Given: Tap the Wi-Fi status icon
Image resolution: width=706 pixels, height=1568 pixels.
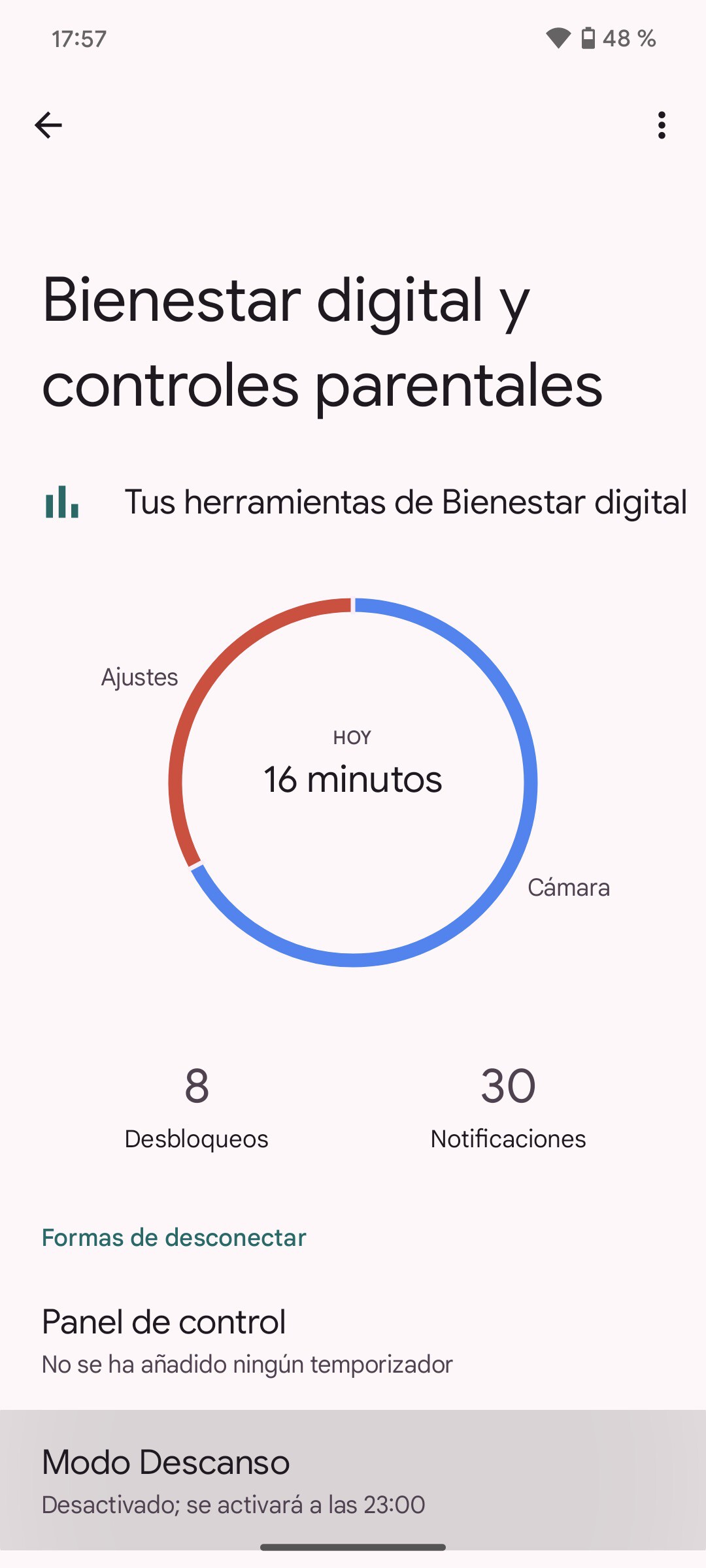Looking at the screenshot, I should pos(559,38).
